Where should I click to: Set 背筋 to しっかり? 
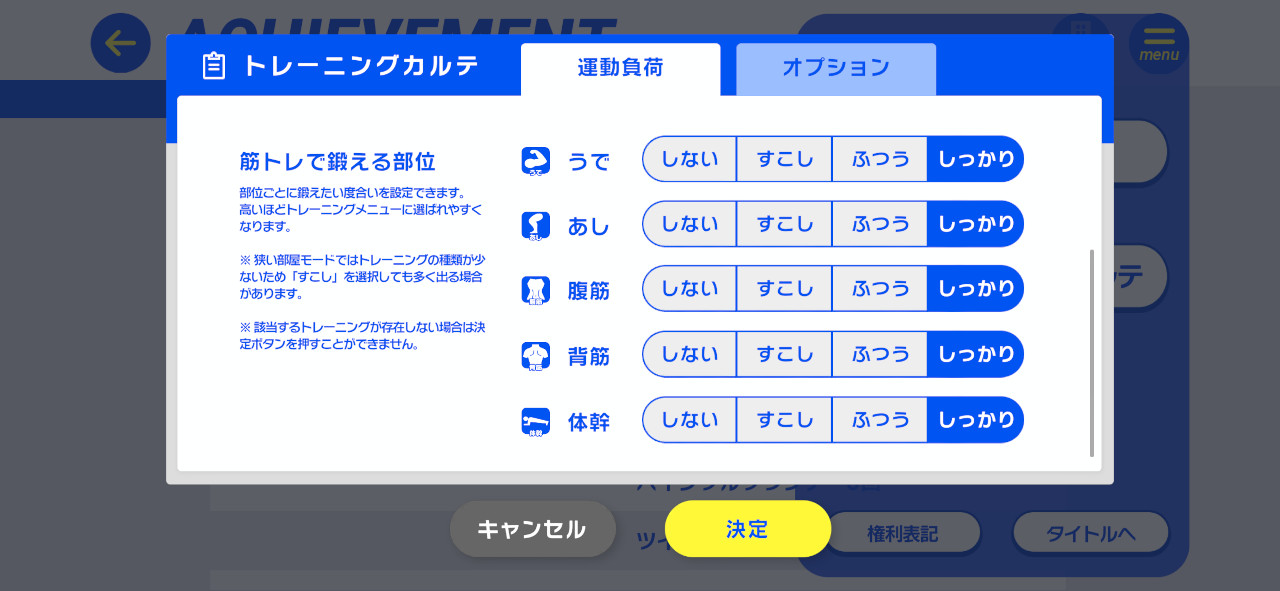coord(975,354)
